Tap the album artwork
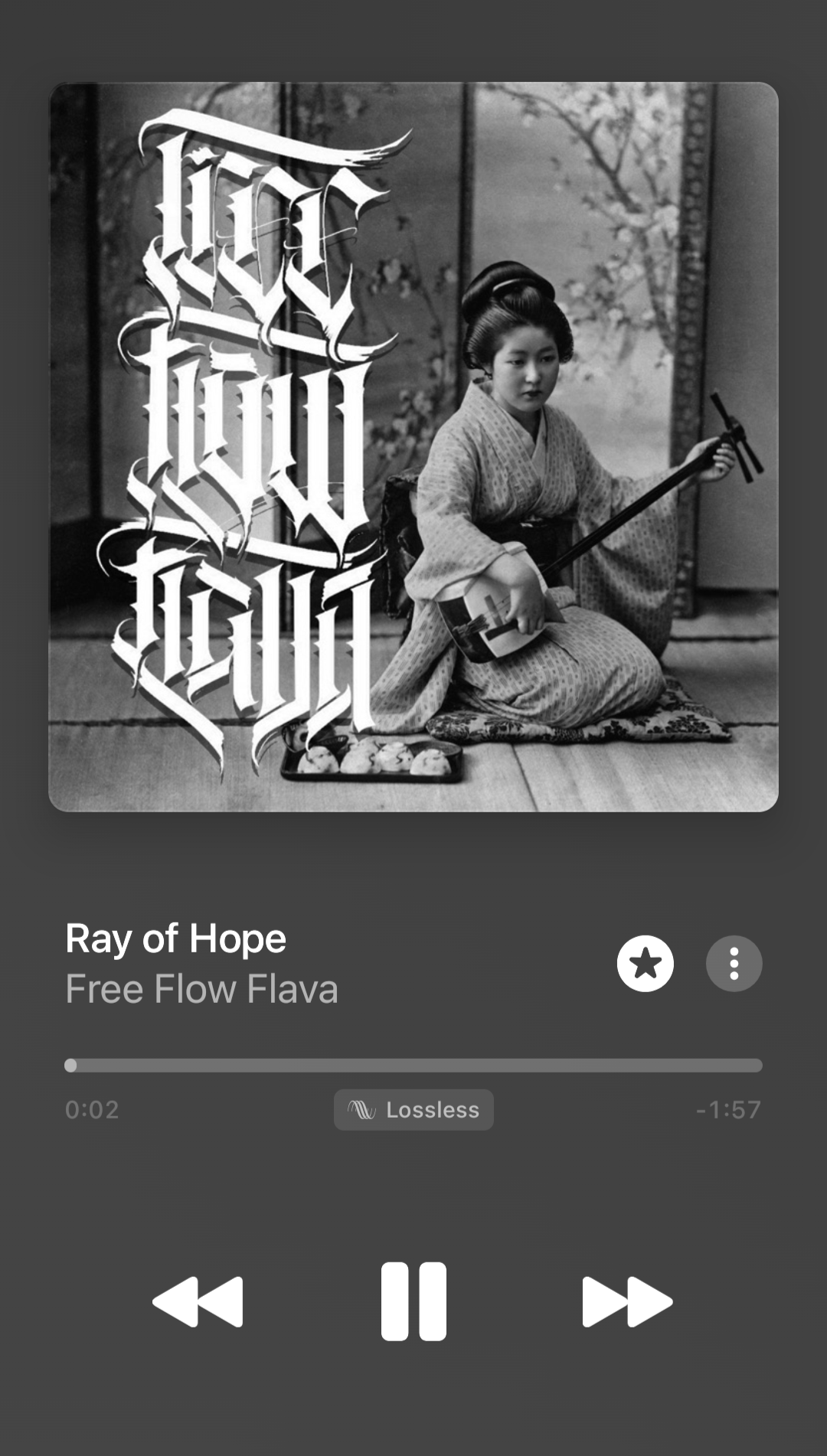Image resolution: width=827 pixels, height=1456 pixels. pos(413,447)
